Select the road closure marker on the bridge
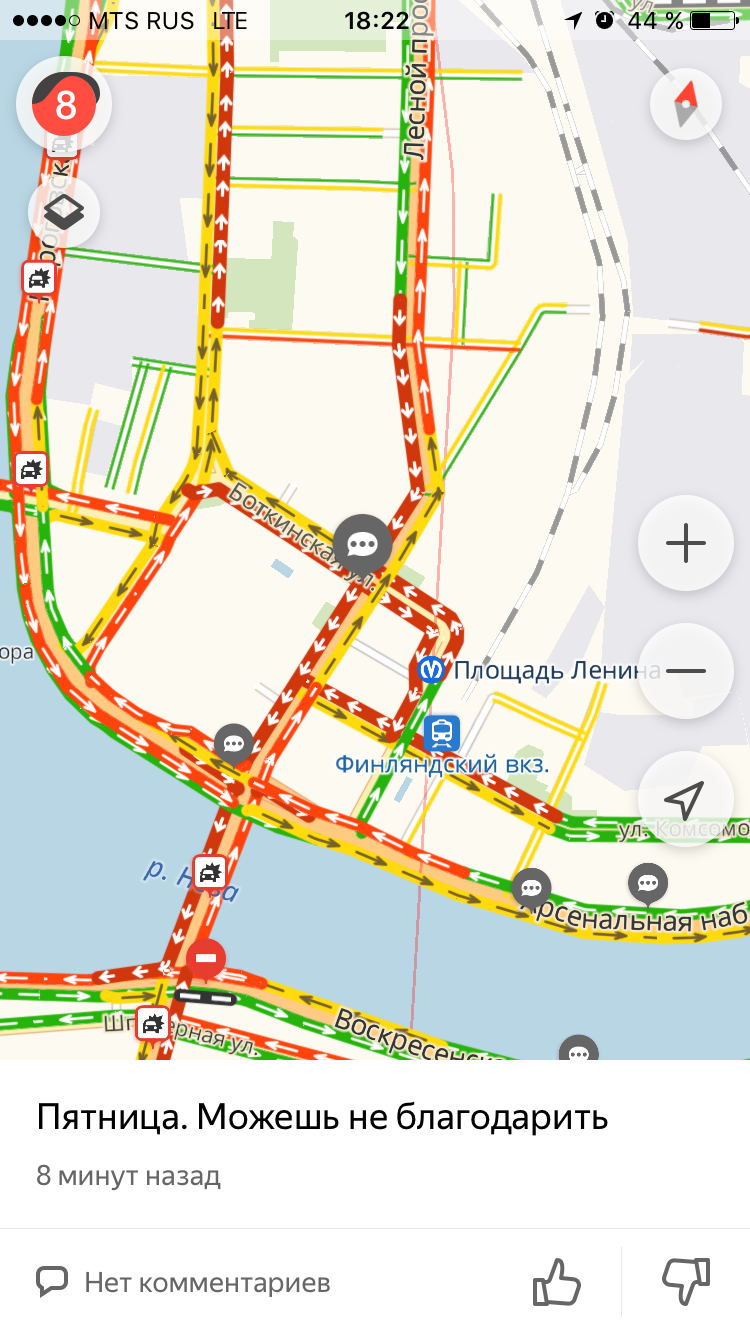This screenshot has height=1334, width=750. (206, 960)
